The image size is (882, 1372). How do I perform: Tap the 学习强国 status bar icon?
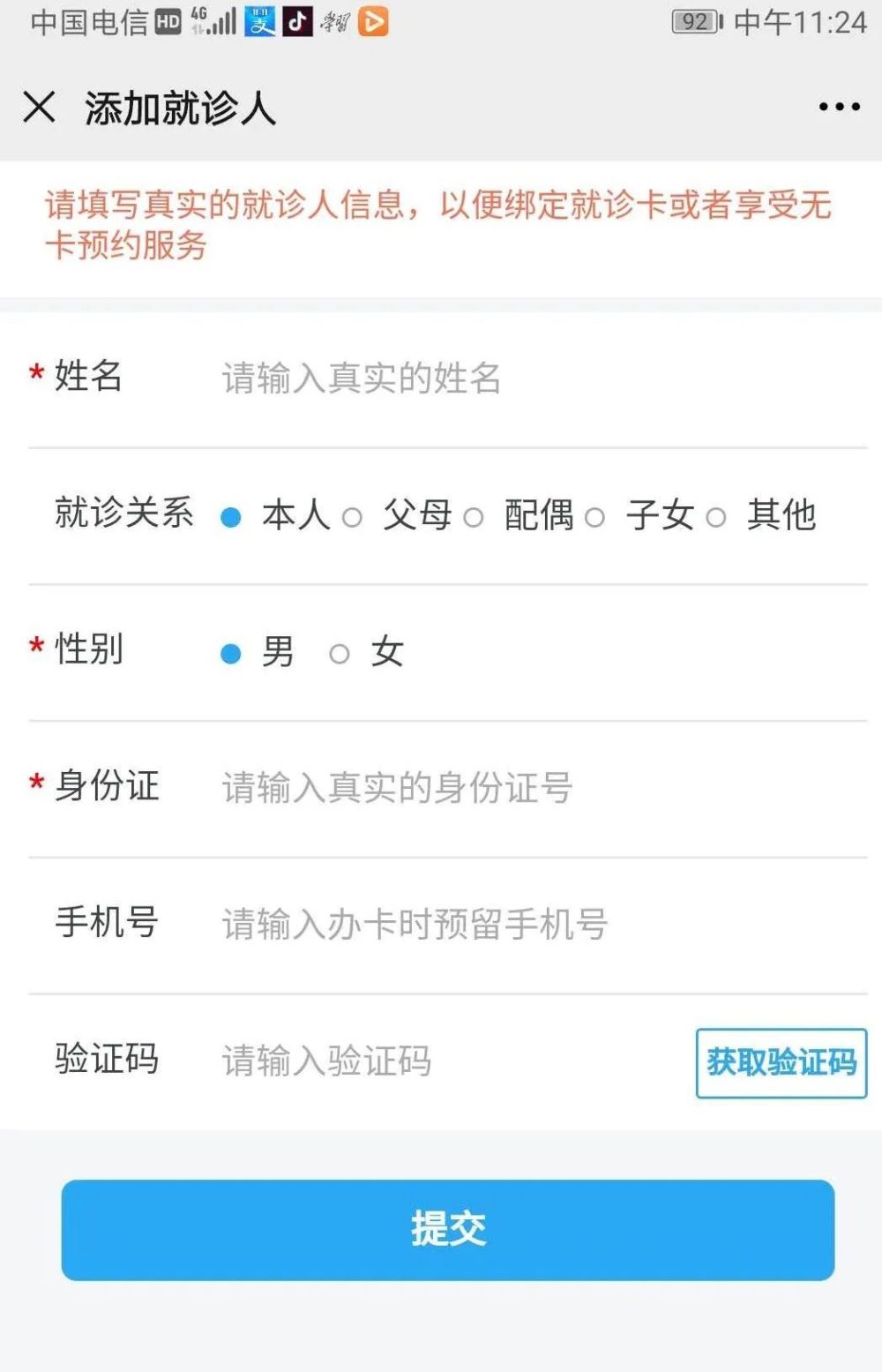335,21
